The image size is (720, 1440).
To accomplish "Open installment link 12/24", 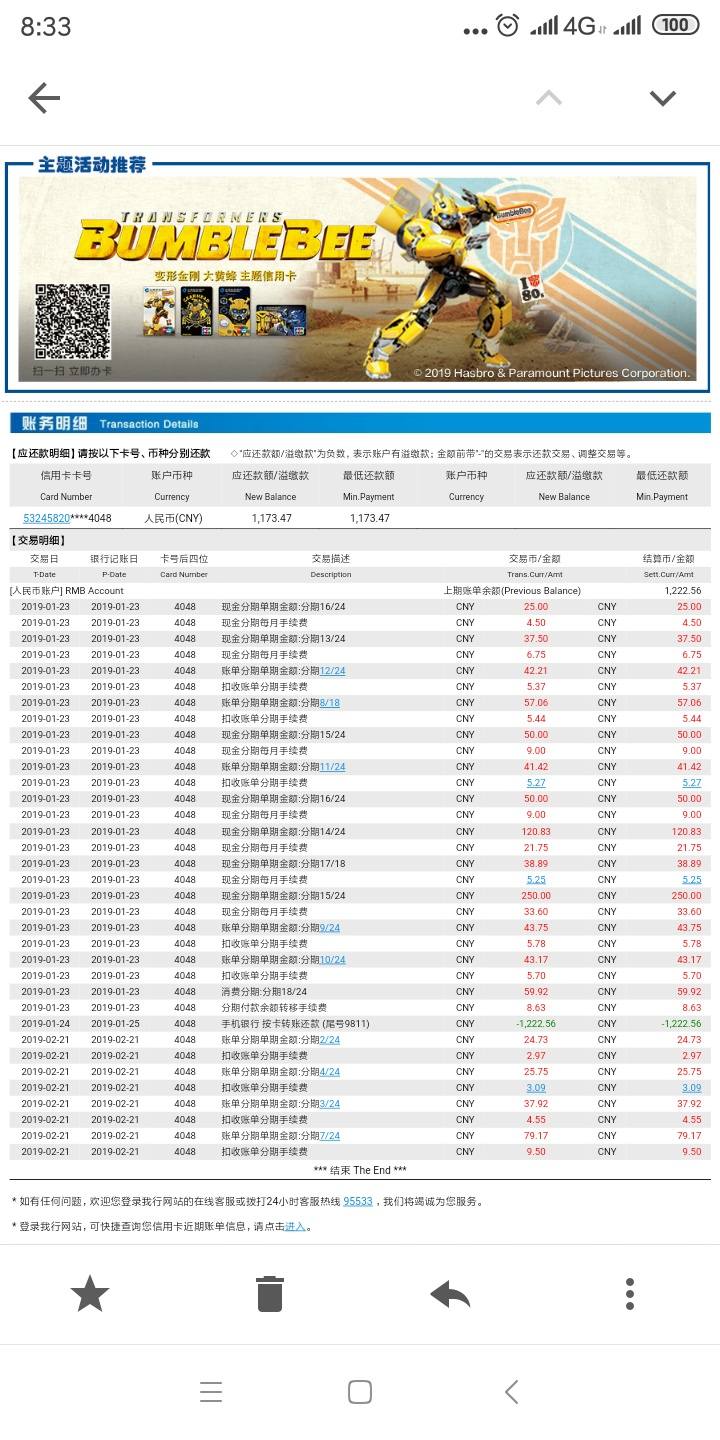I will [332, 671].
